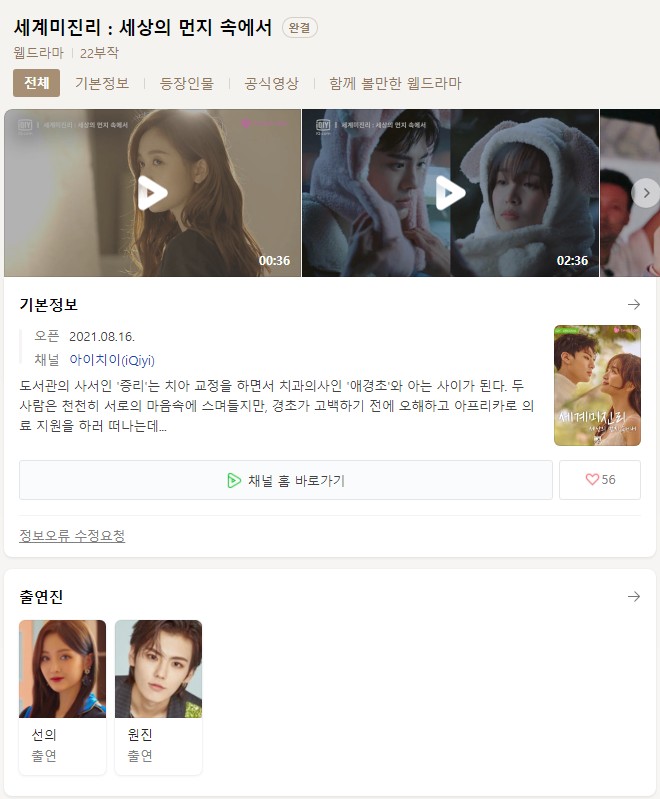
Task: Open cast member 선의's profile
Action: (62, 696)
